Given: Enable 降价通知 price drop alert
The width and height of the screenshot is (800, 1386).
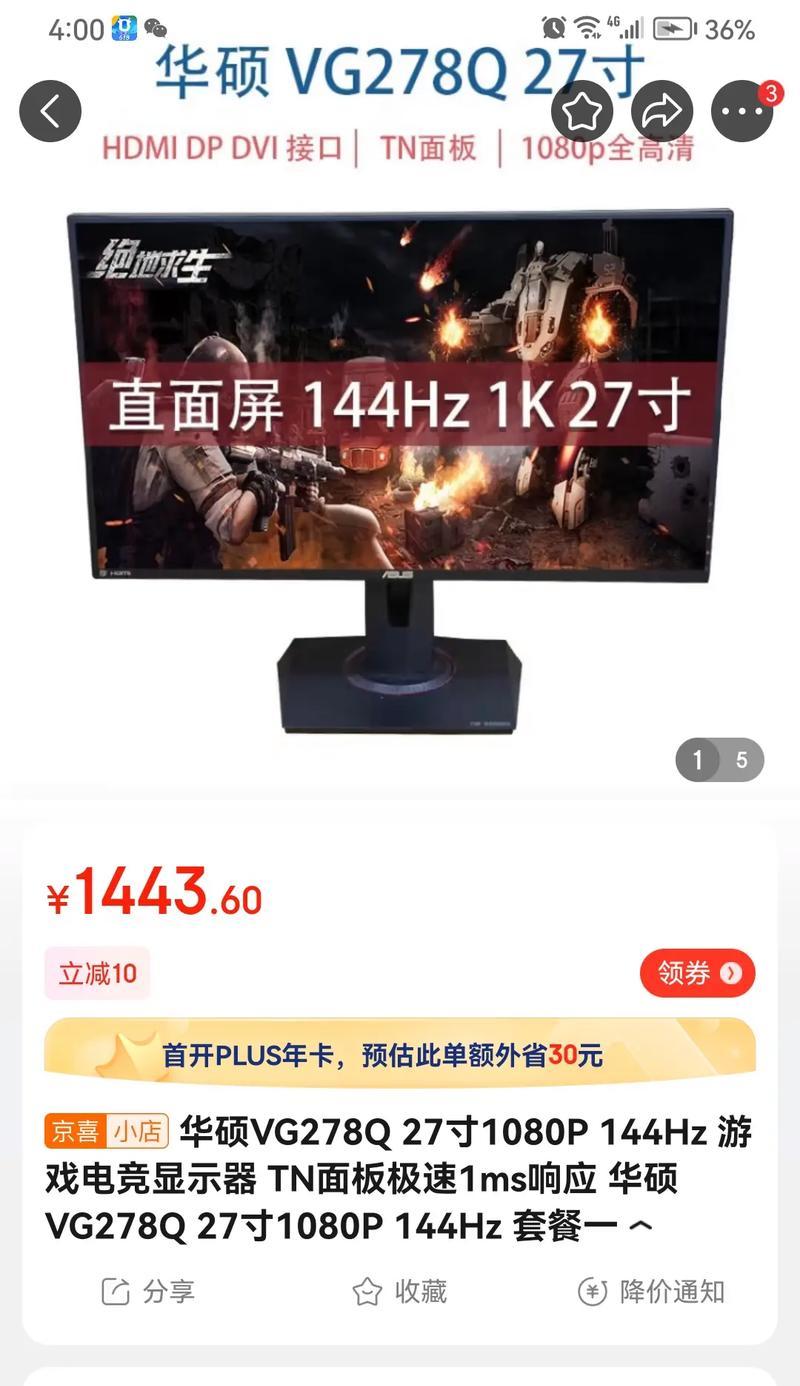Looking at the screenshot, I should pos(651,1291).
